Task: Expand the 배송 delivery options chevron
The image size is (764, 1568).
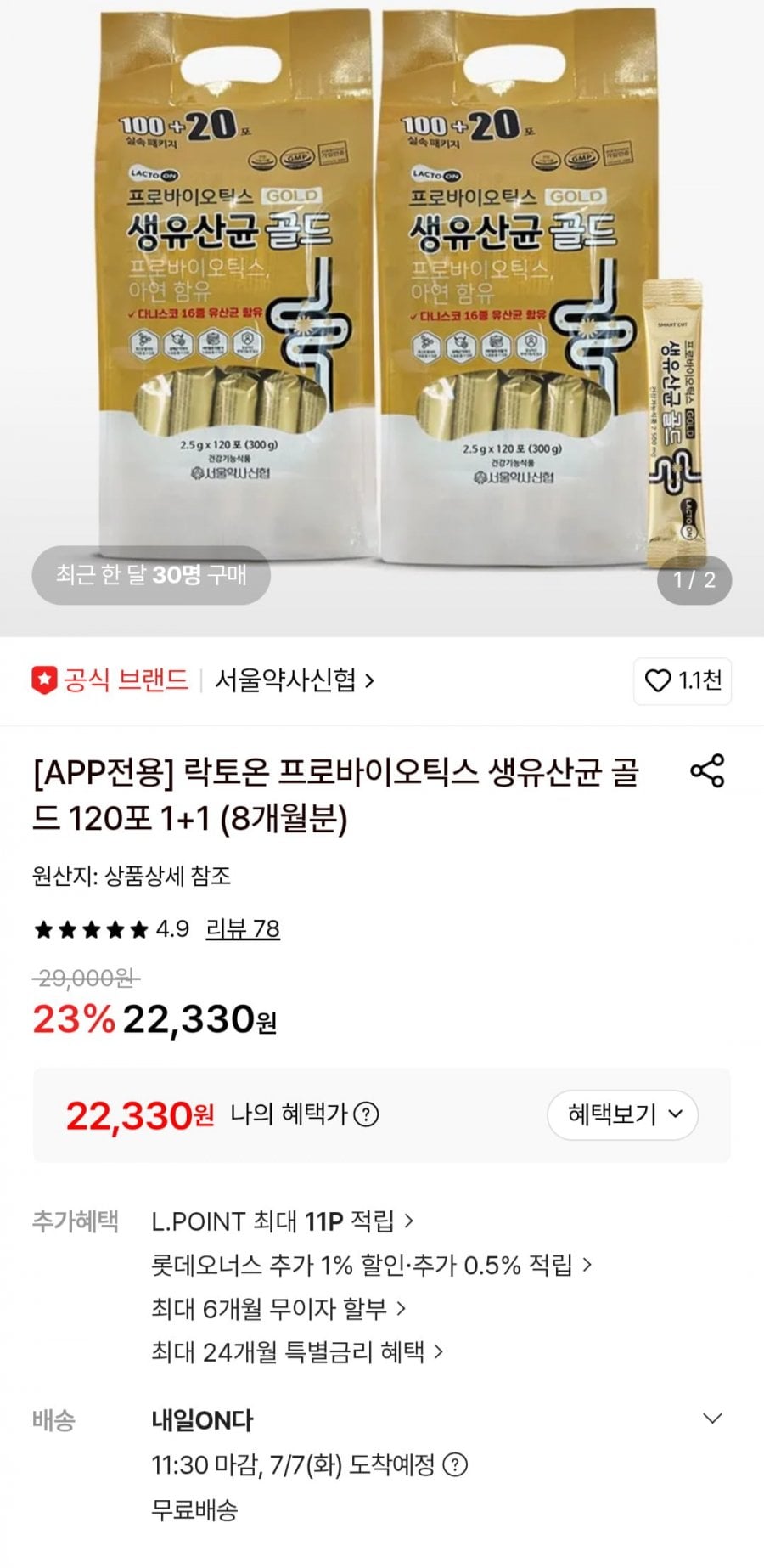Action: tap(712, 1419)
